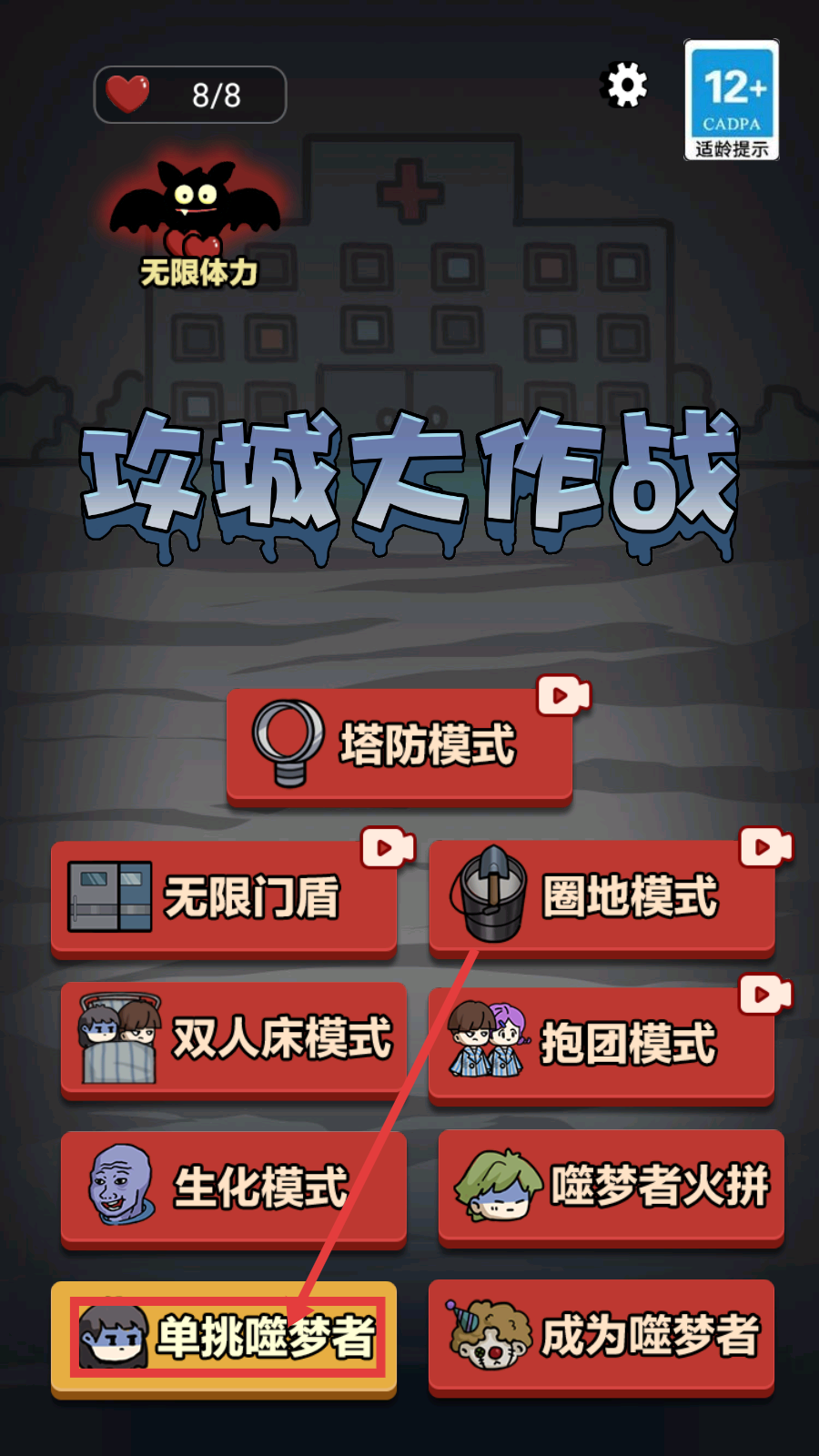Open 噬梦者火拼 mode
Screen dimensions: 819x1456
[x=611, y=1186]
